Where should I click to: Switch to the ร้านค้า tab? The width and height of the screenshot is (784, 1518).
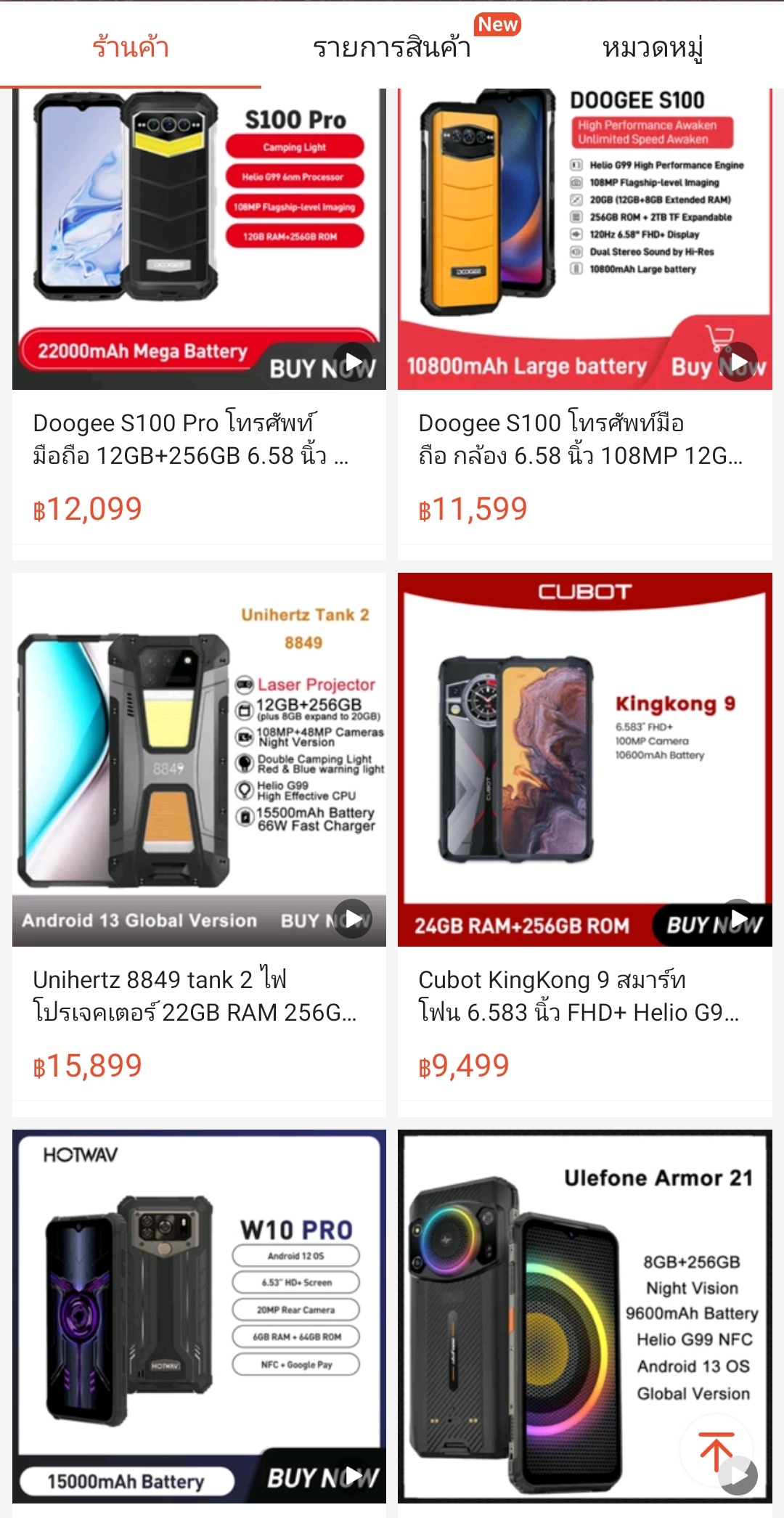131,48
